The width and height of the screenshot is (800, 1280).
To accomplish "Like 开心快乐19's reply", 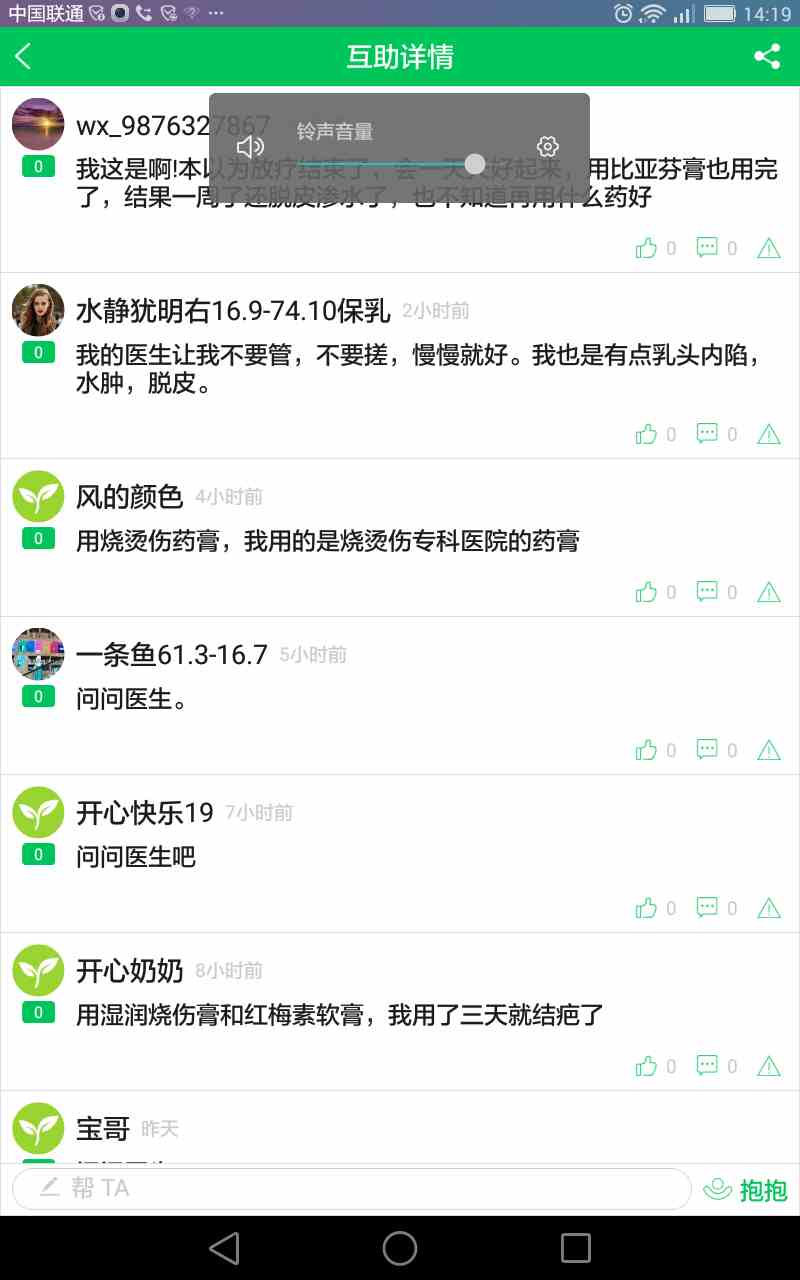I will pyautogui.click(x=647, y=908).
